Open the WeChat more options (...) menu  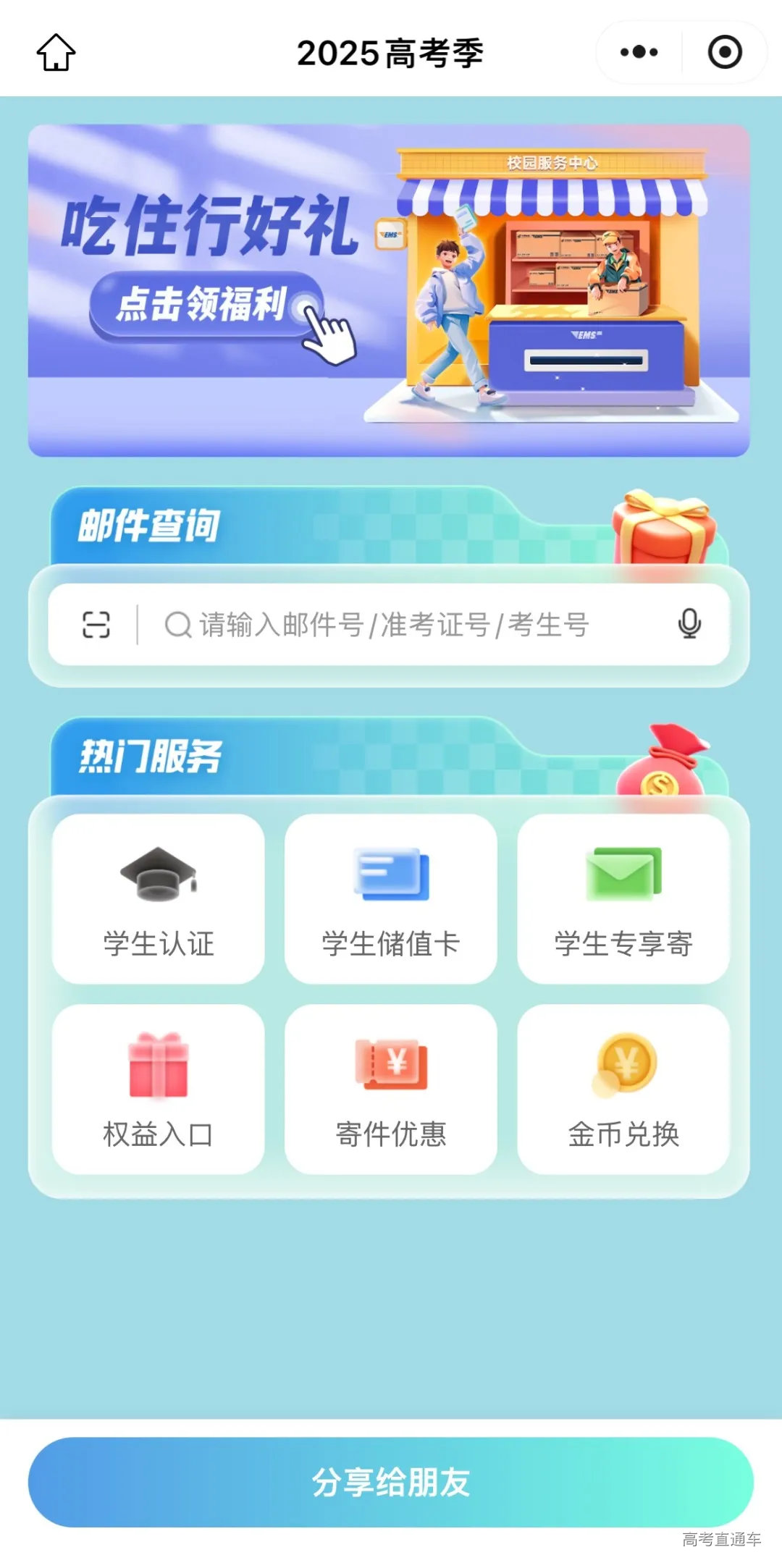coord(639,51)
